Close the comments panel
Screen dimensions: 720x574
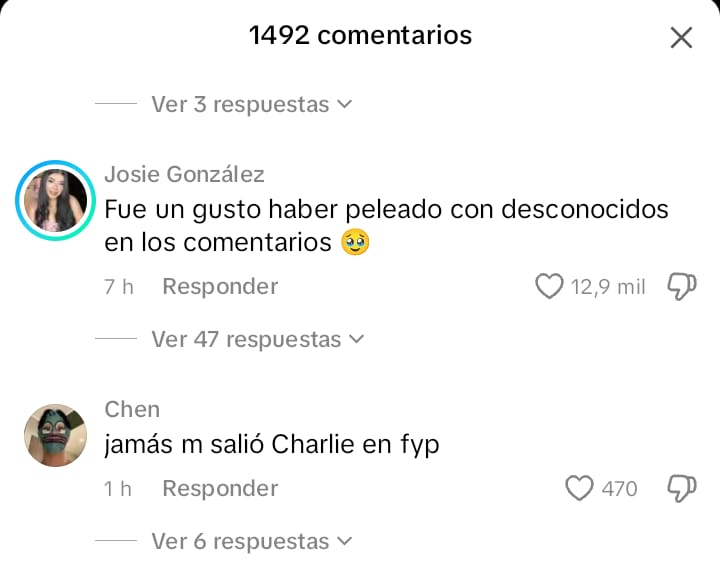point(681,38)
